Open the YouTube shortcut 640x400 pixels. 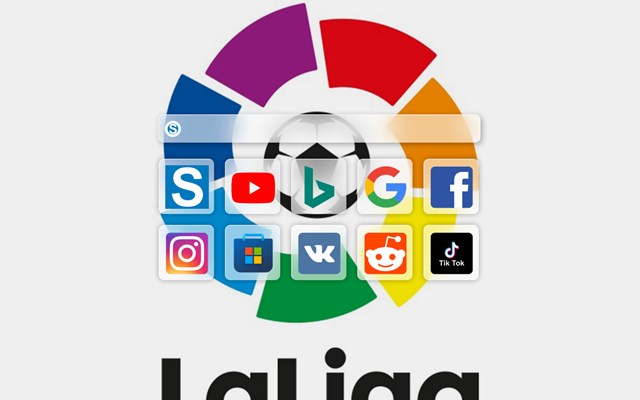coord(252,187)
